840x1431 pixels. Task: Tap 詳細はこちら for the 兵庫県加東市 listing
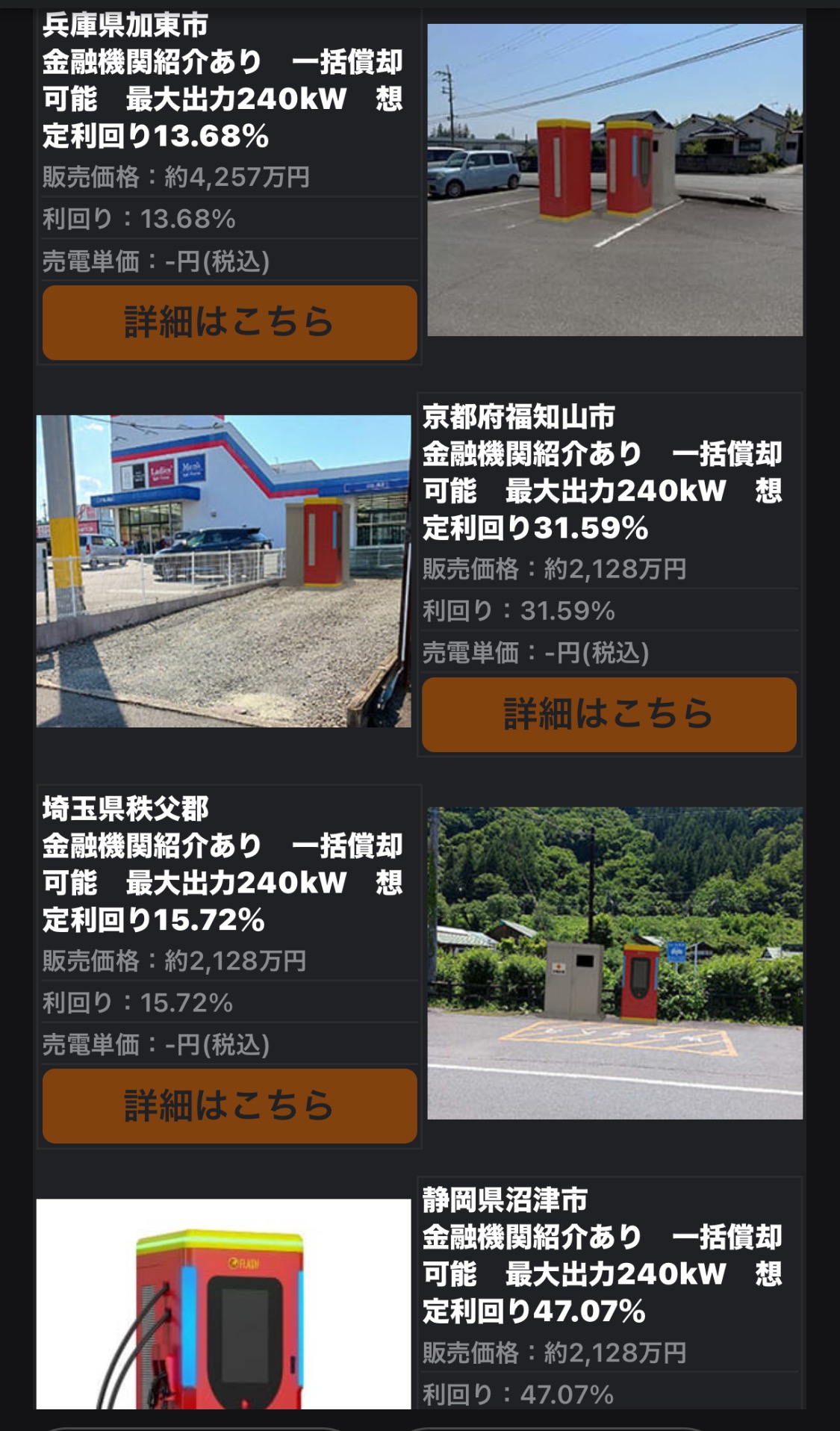pos(229,322)
